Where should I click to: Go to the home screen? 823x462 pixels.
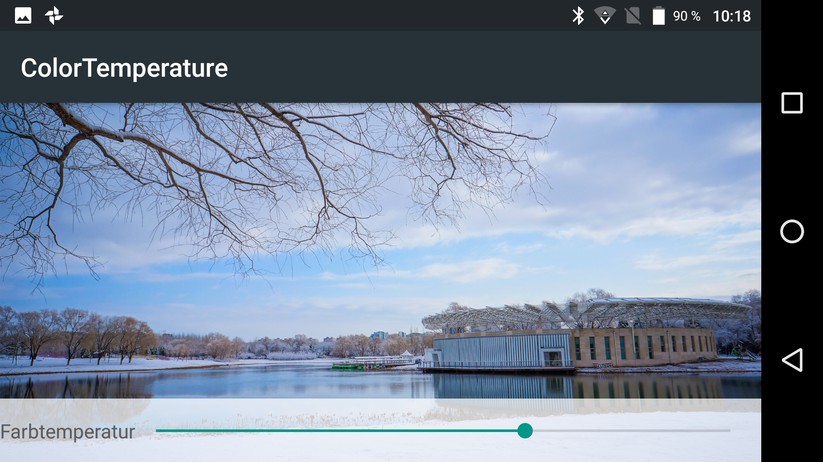point(791,232)
